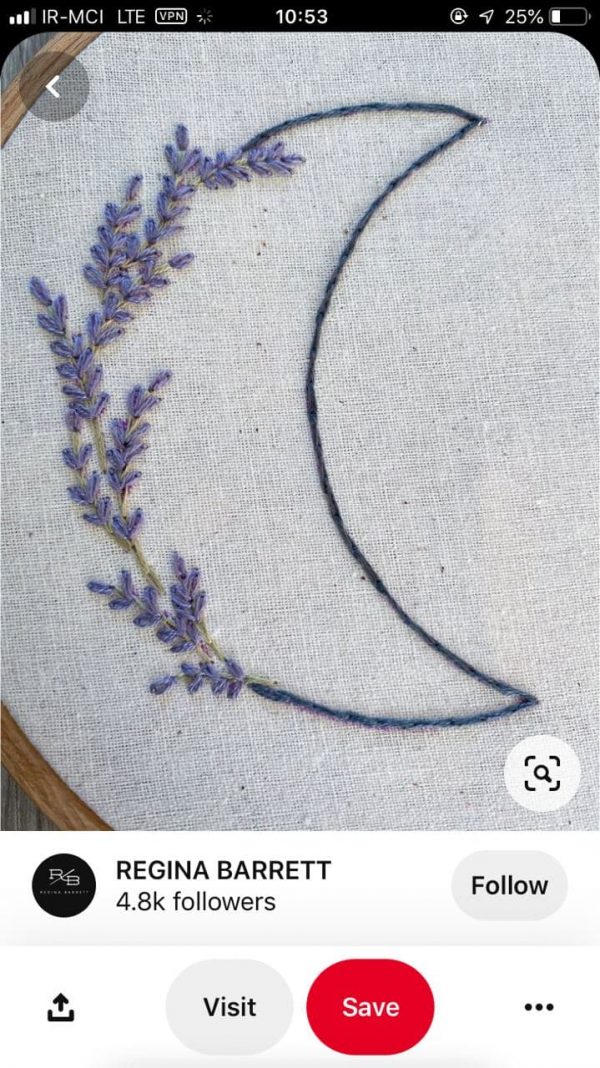This screenshot has width=600, height=1068.
Task: Share this pin
Action: point(61,1007)
